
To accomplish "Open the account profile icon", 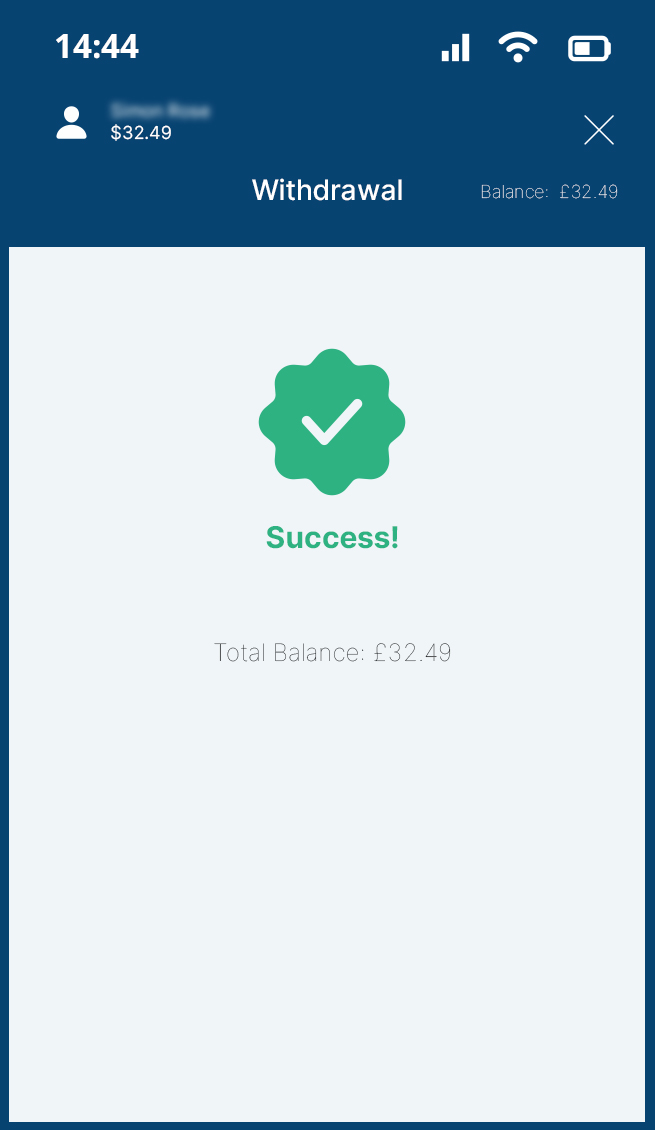I will [x=71, y=123].
